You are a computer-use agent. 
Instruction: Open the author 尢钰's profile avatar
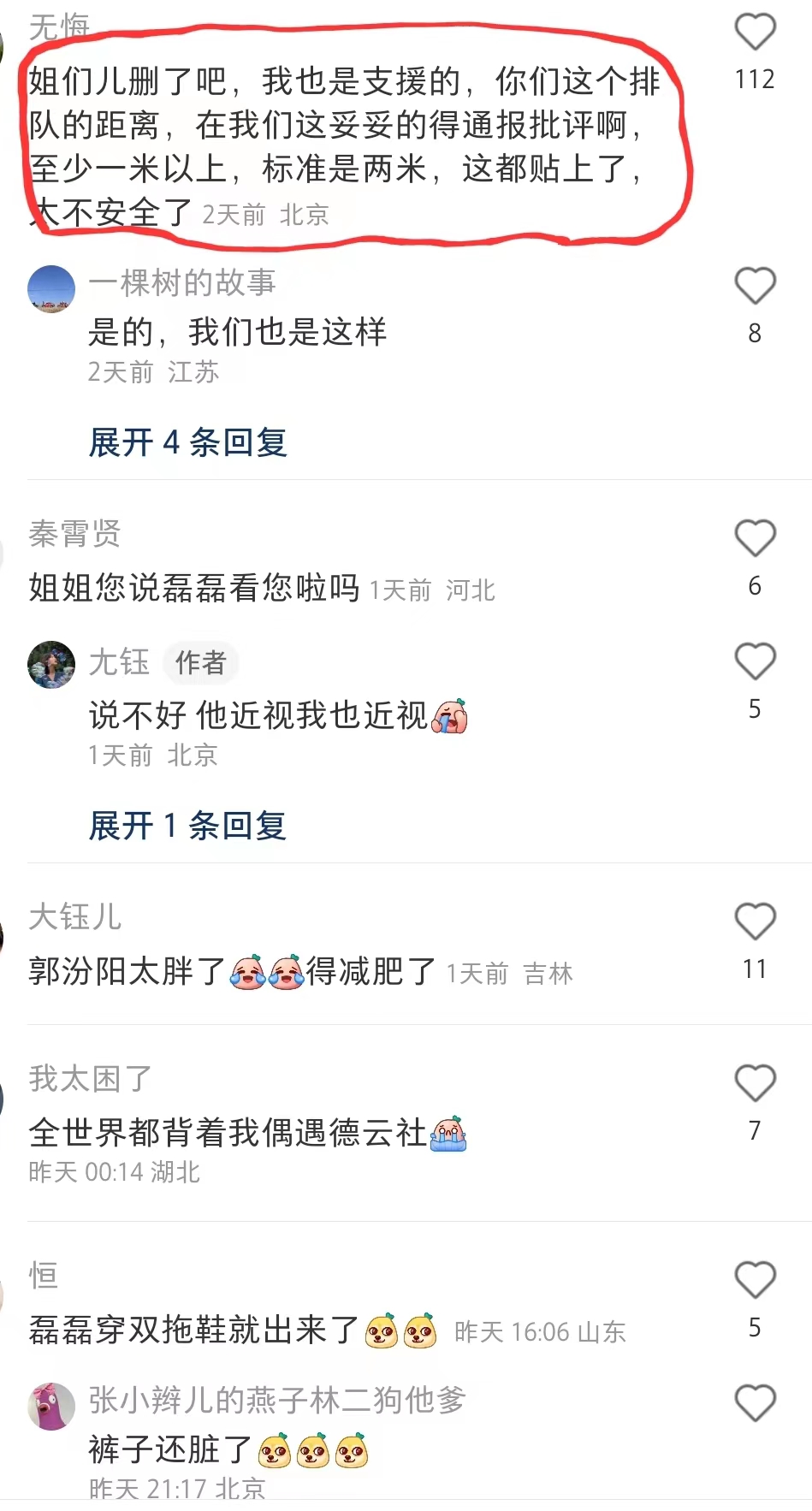coord(50,666)
